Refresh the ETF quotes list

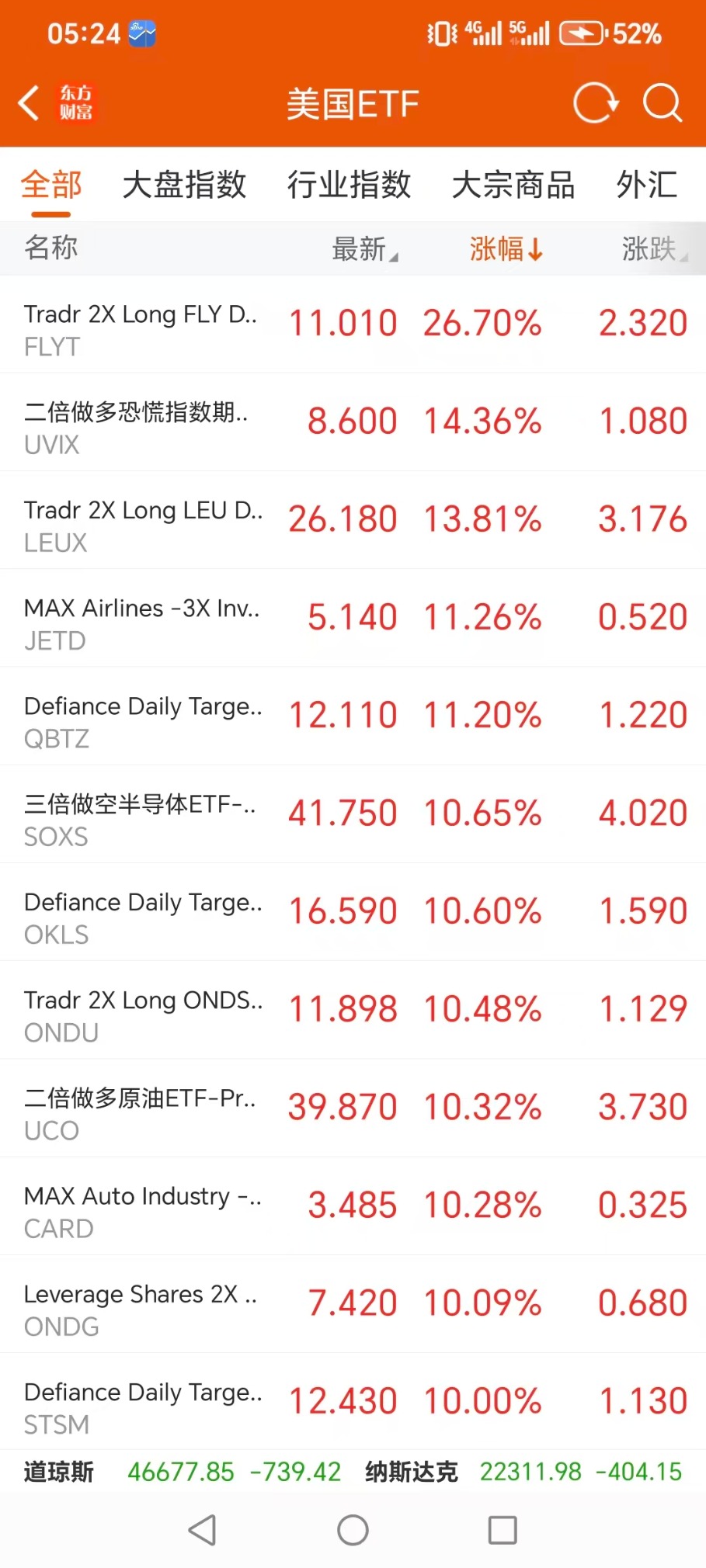click(596, 103)
